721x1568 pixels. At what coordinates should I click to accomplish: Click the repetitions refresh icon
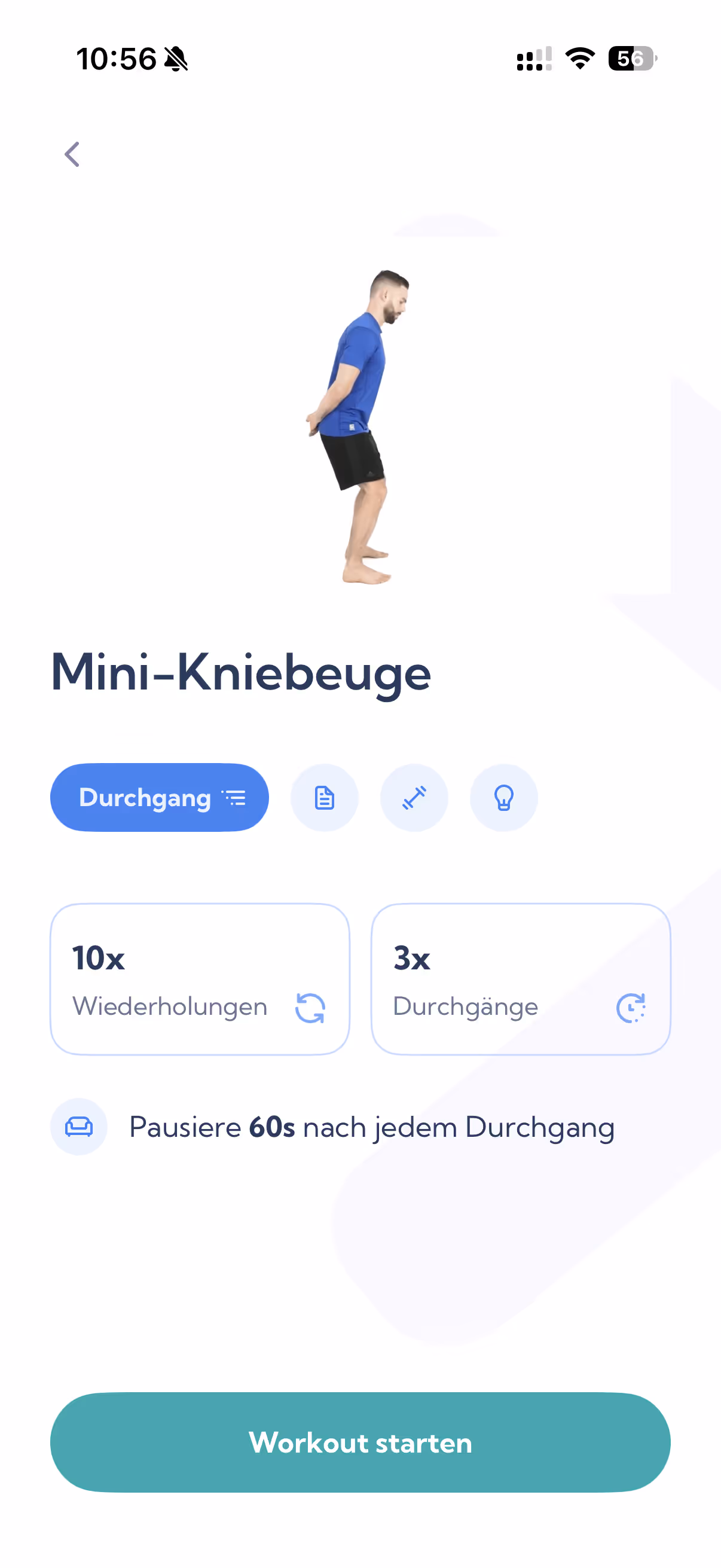(310, 1007)
